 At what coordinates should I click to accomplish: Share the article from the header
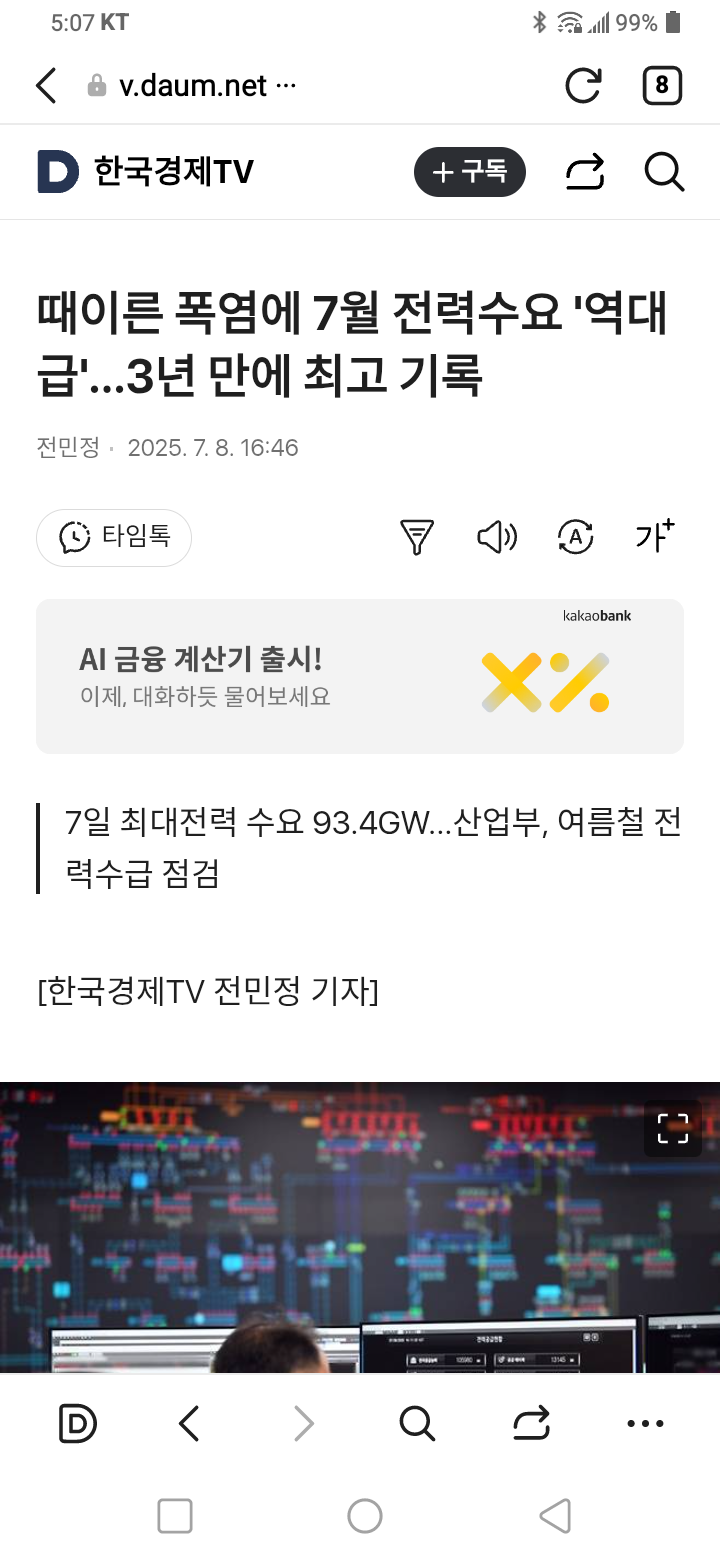pyautogui.click(x=585, y=173)
